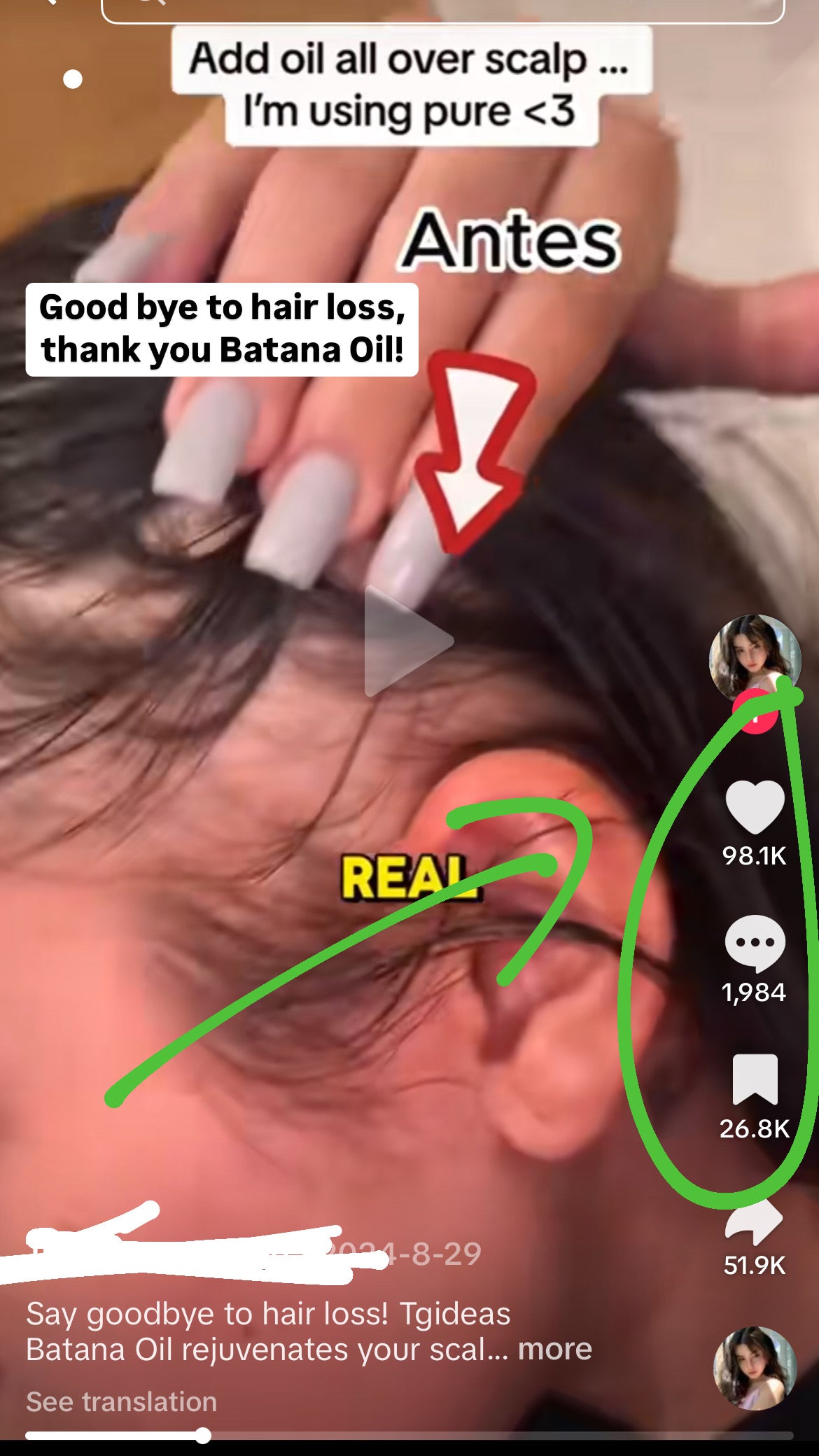Share the video via arrow icon

click(x=755, y=1223)
